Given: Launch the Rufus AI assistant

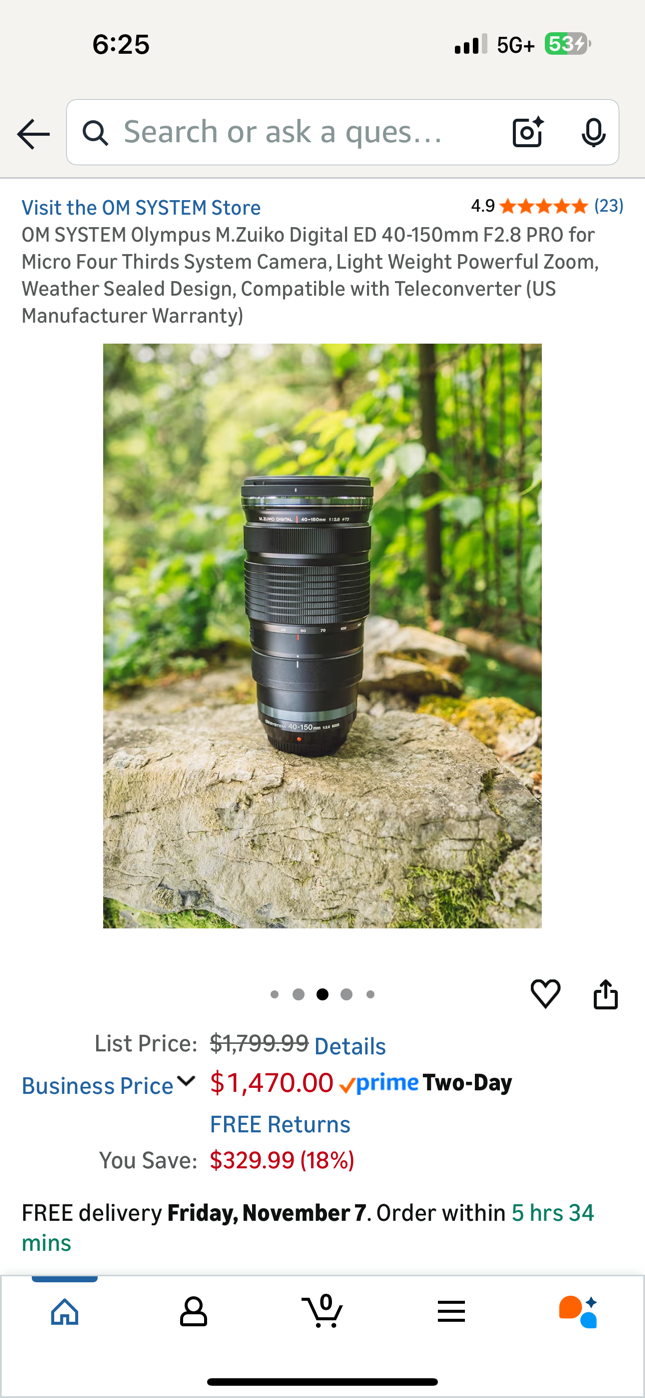Looking at the screenshot, I should click(578, 1311).
